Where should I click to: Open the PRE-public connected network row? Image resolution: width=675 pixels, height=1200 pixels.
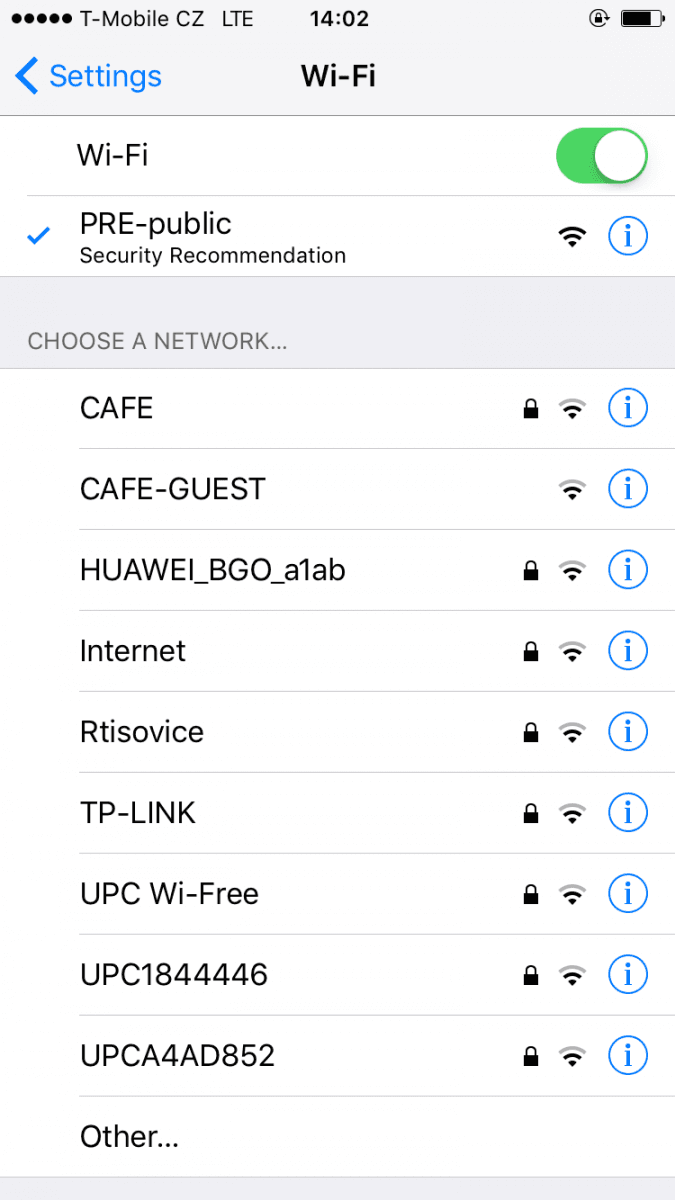(212, 237)
